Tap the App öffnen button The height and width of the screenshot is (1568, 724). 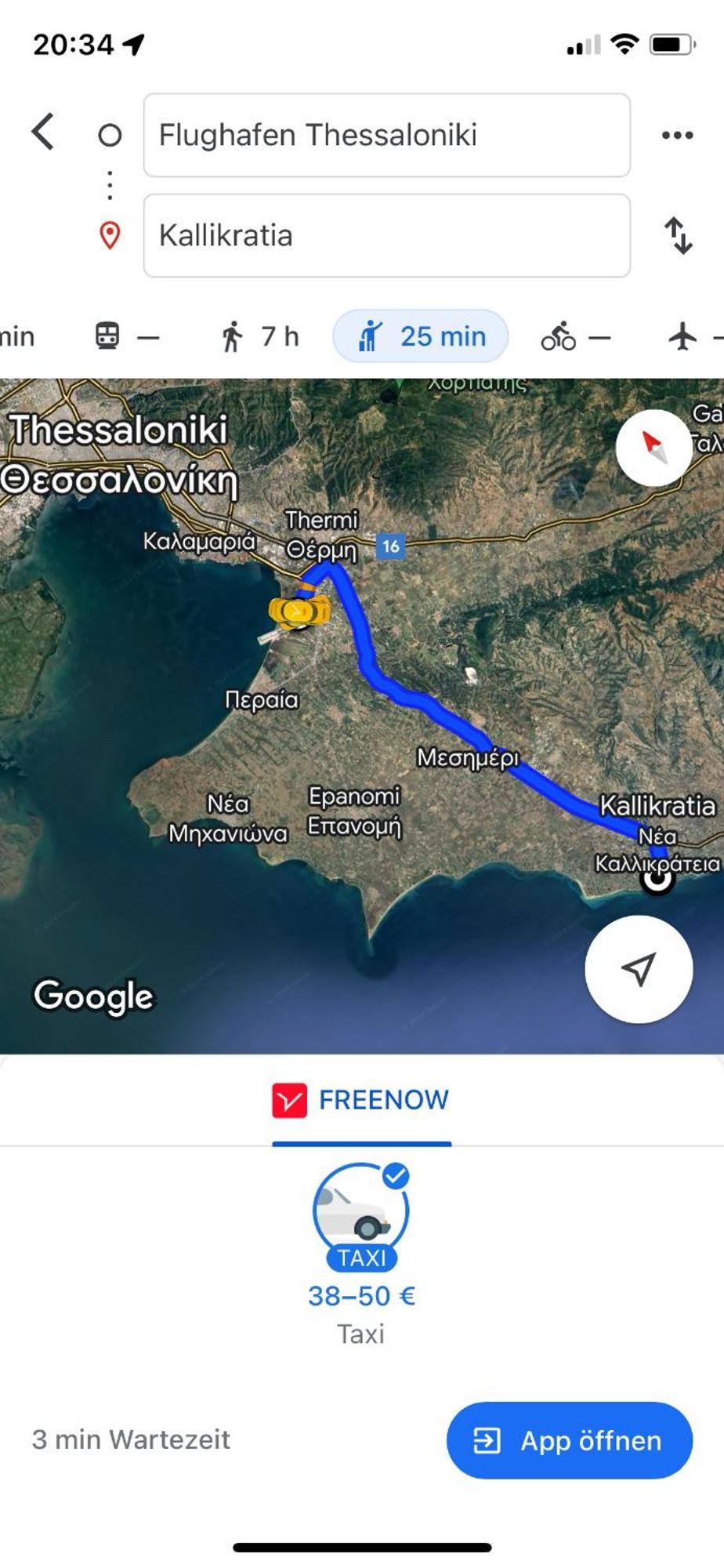click(569, 1440)
